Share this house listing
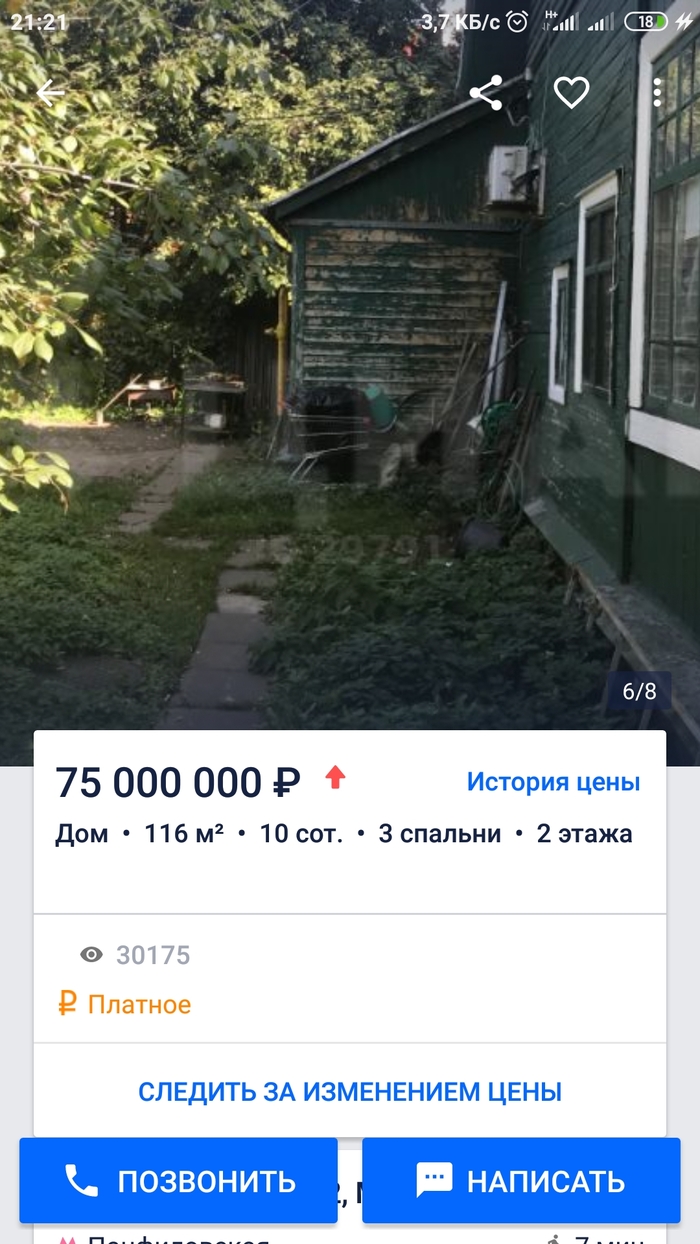Image resolution: width=700 pixels, height=1244 pixels. [486, 93]
